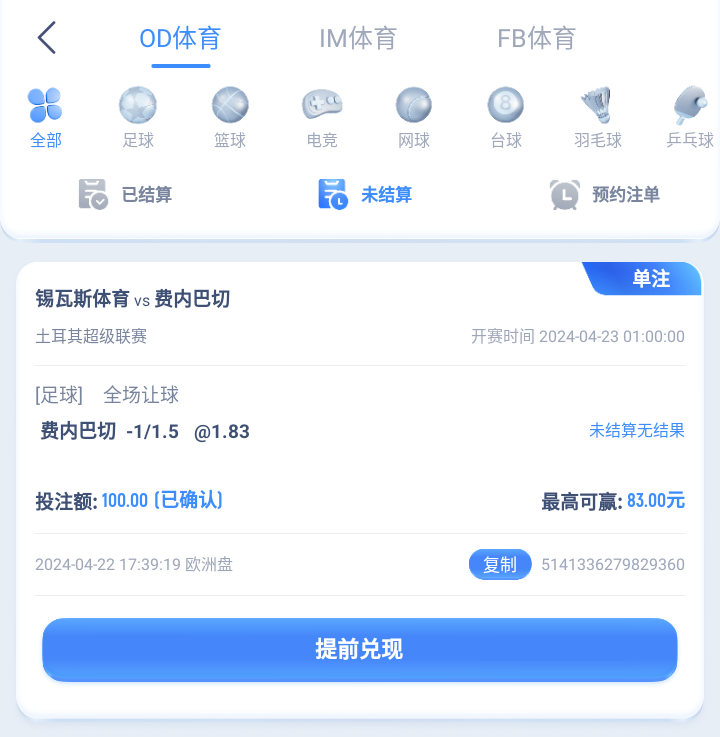The image size is (720, 737).
Task: Open the 锡瓦斯体育 vs 费内巴切 bet card
Action: point(133,299)
